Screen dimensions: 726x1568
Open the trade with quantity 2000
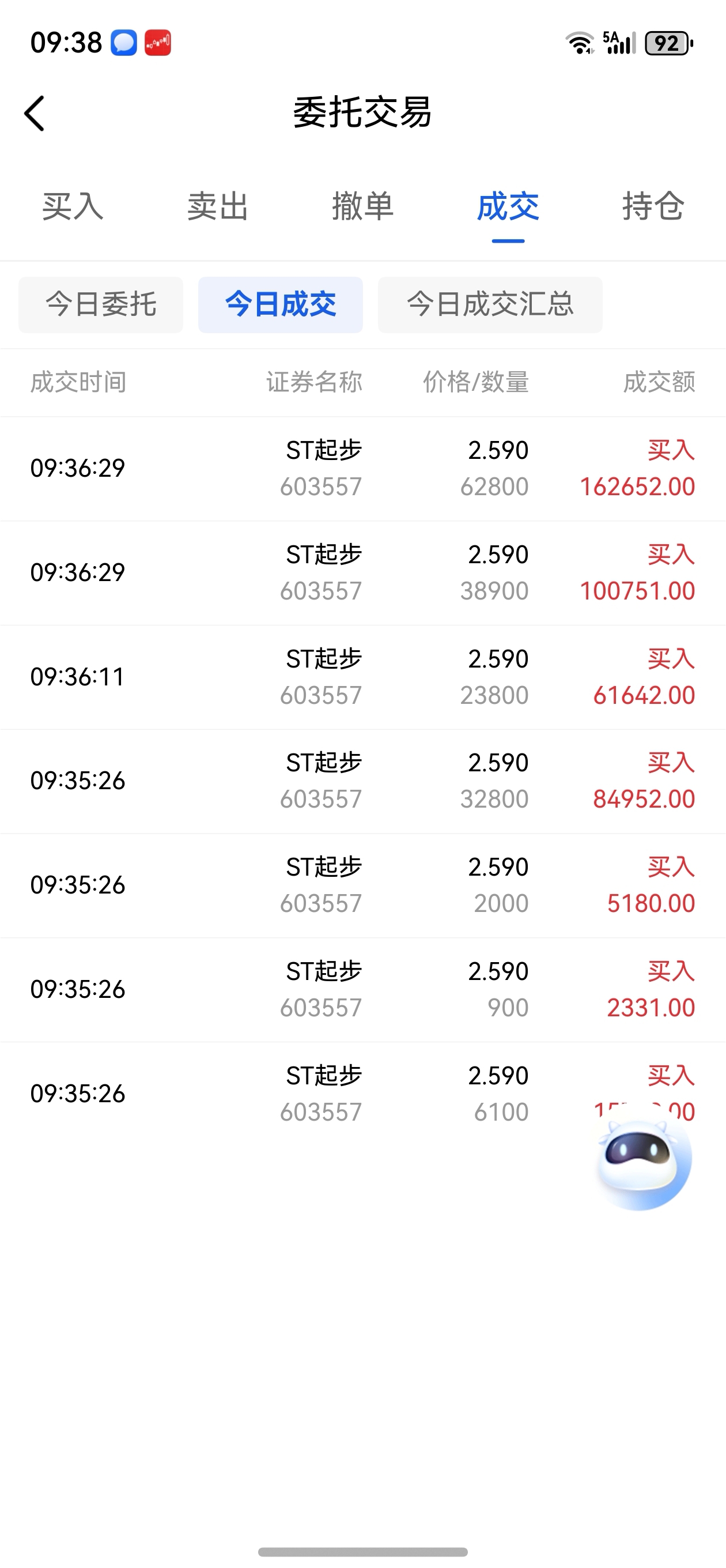point(362,885)
